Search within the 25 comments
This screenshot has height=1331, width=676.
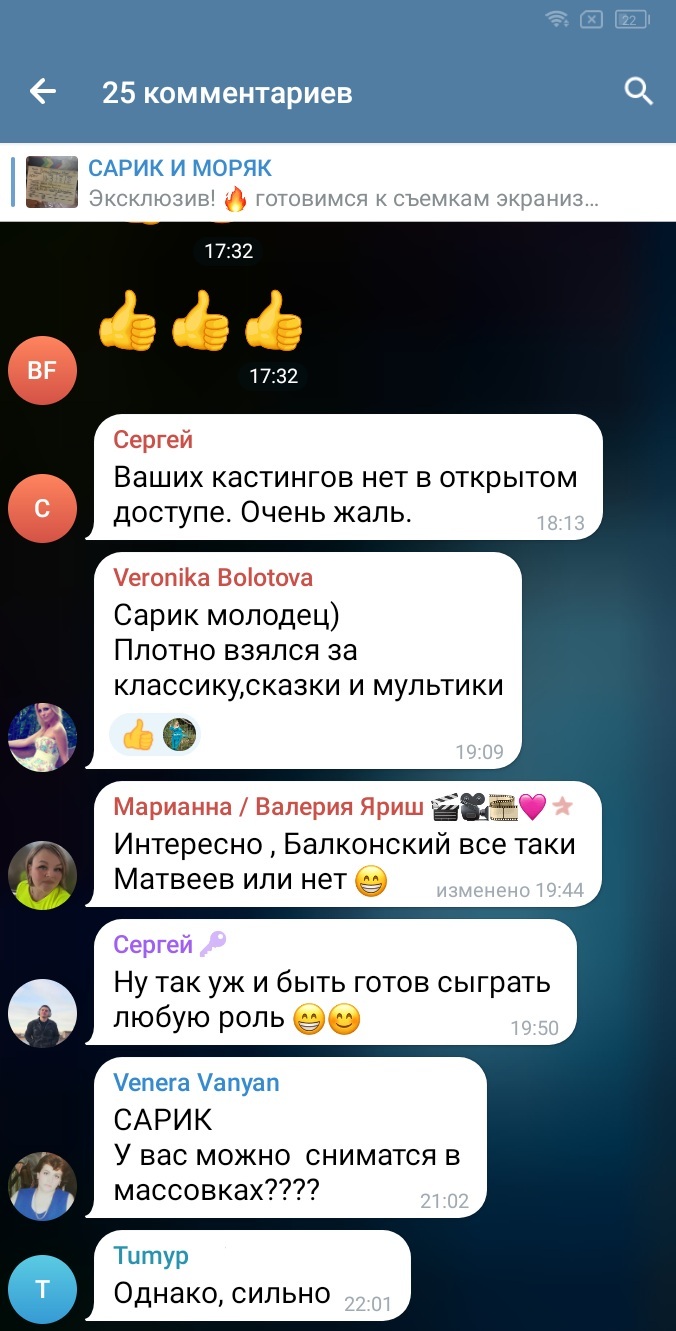coord(638,92)
